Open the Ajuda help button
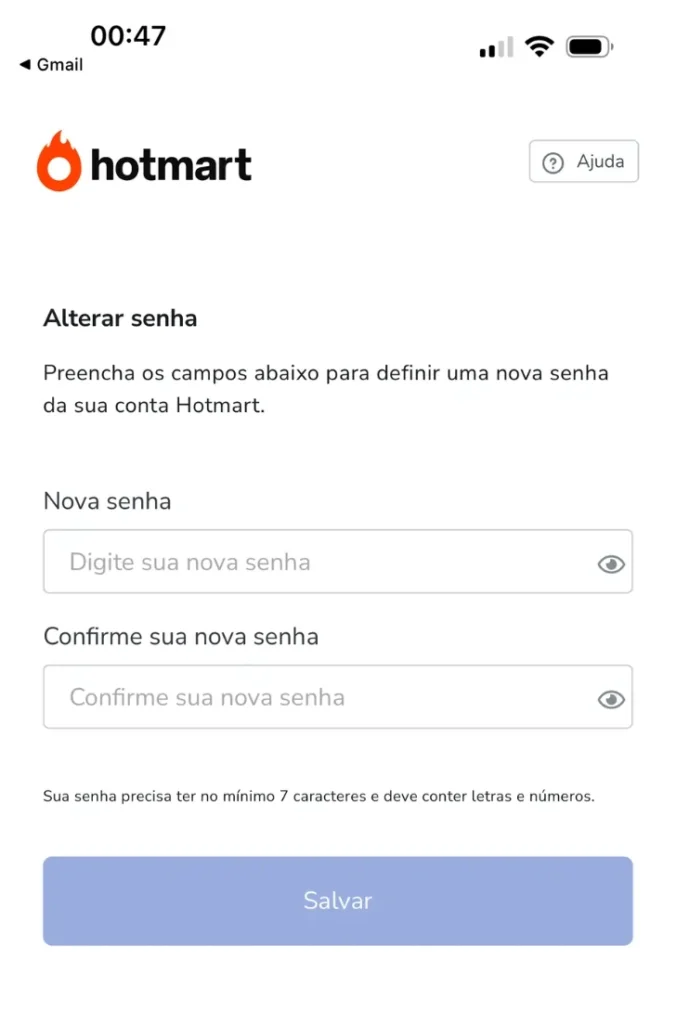Screen dimensions: 676x1024 [x=583, y=162]
